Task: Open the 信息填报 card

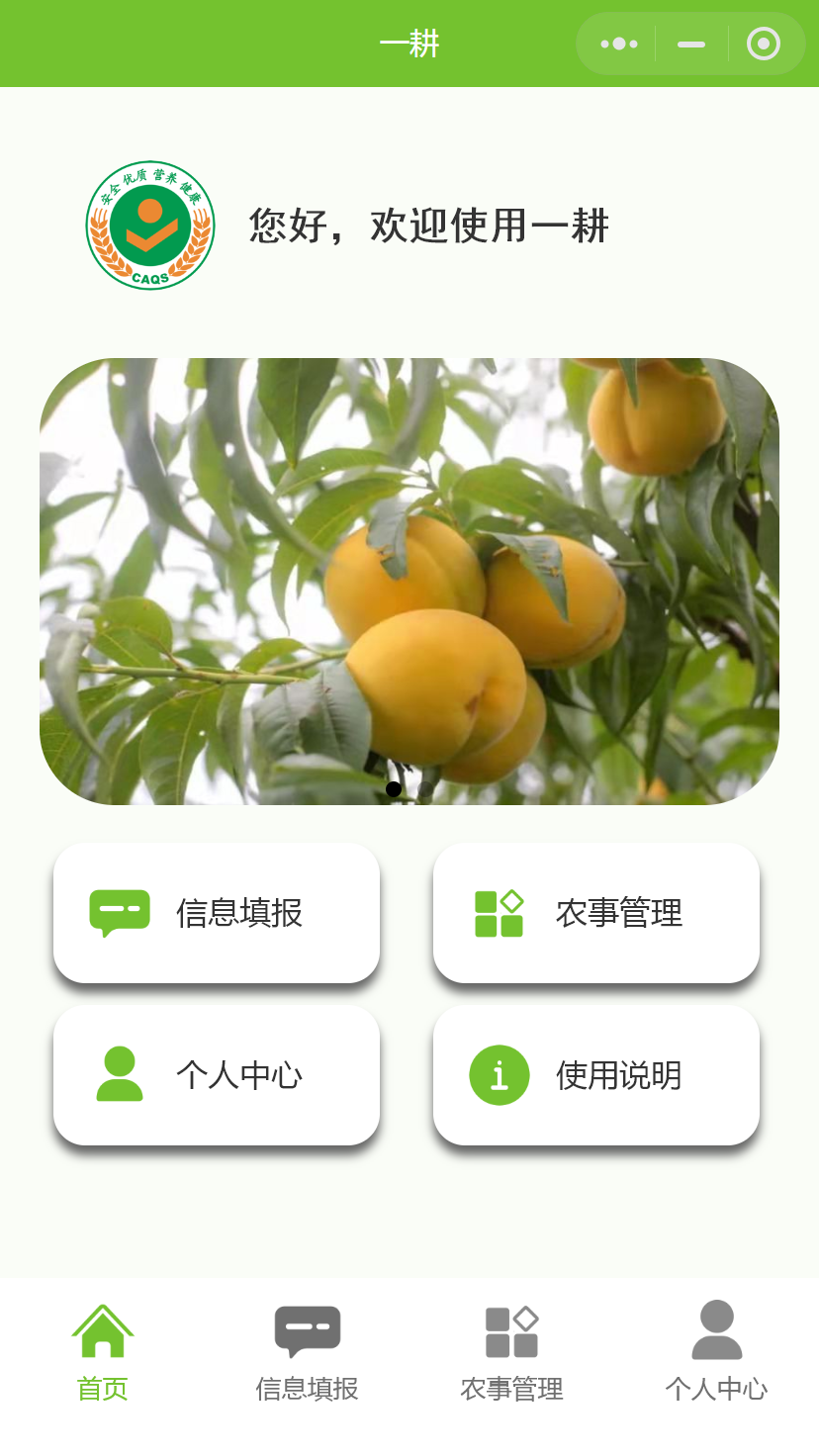Action: click(217, 913)
